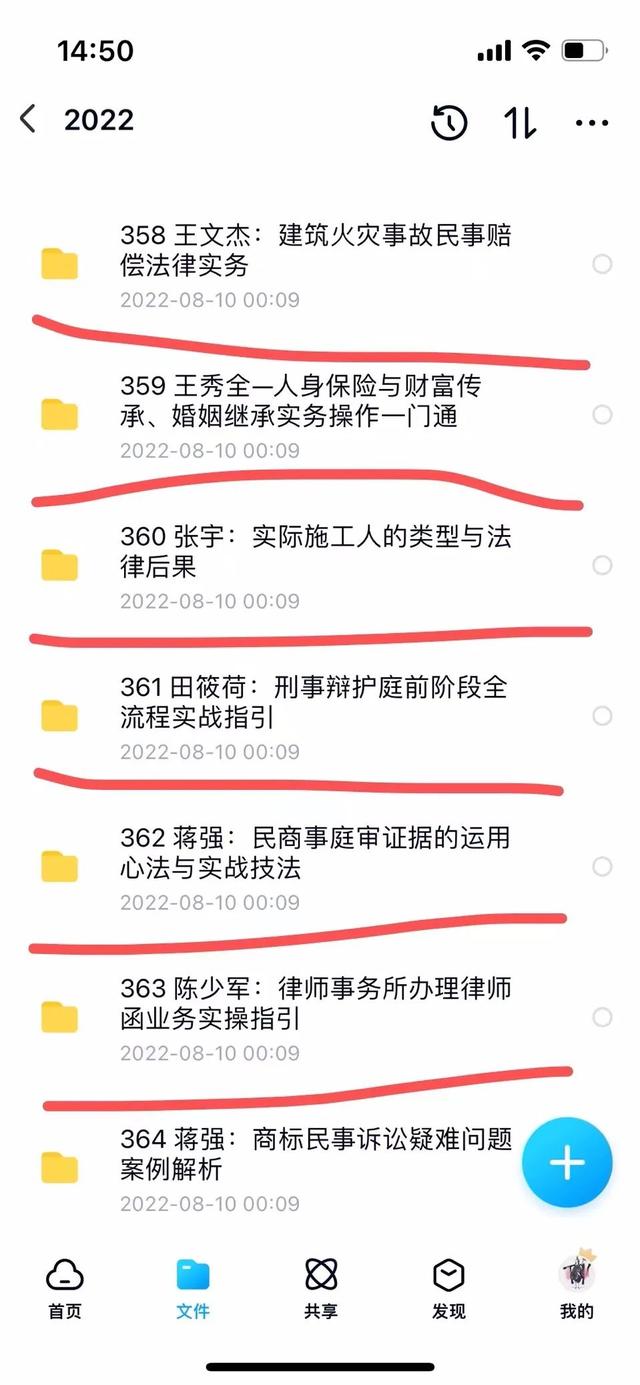Select the circle for folder 362
The width and height of the screenshot is (640, 1385).
point(602,866)
